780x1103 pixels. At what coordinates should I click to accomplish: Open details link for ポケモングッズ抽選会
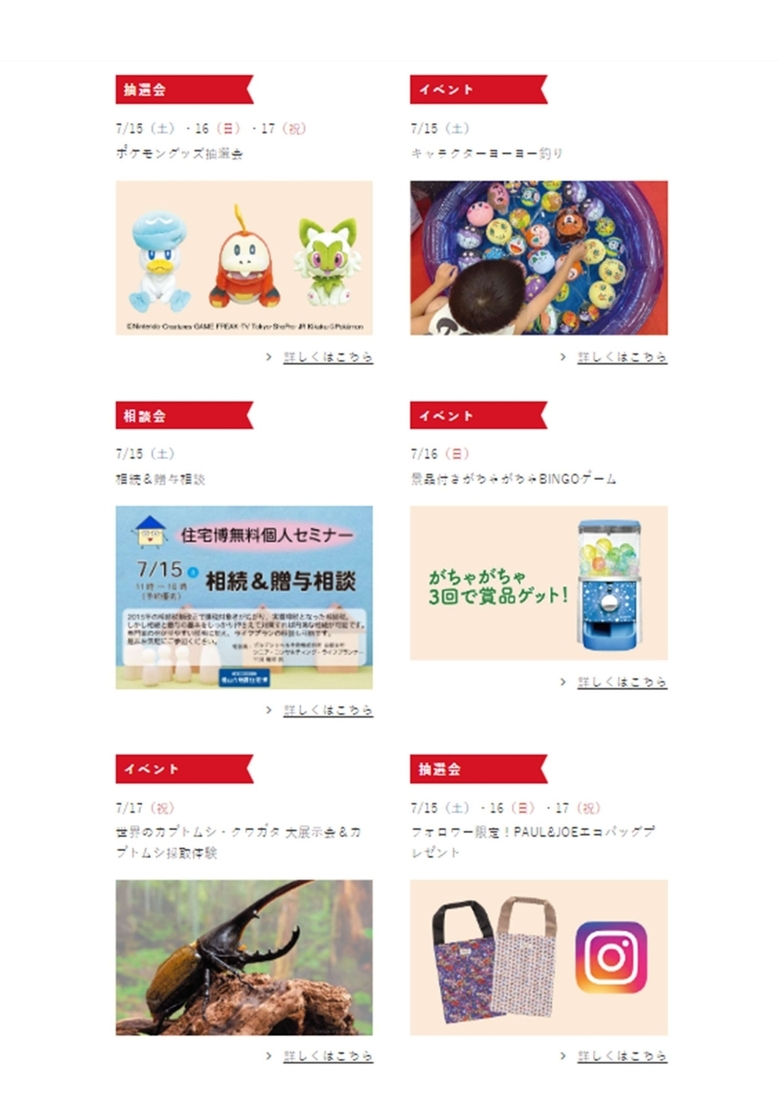(327, 357)
